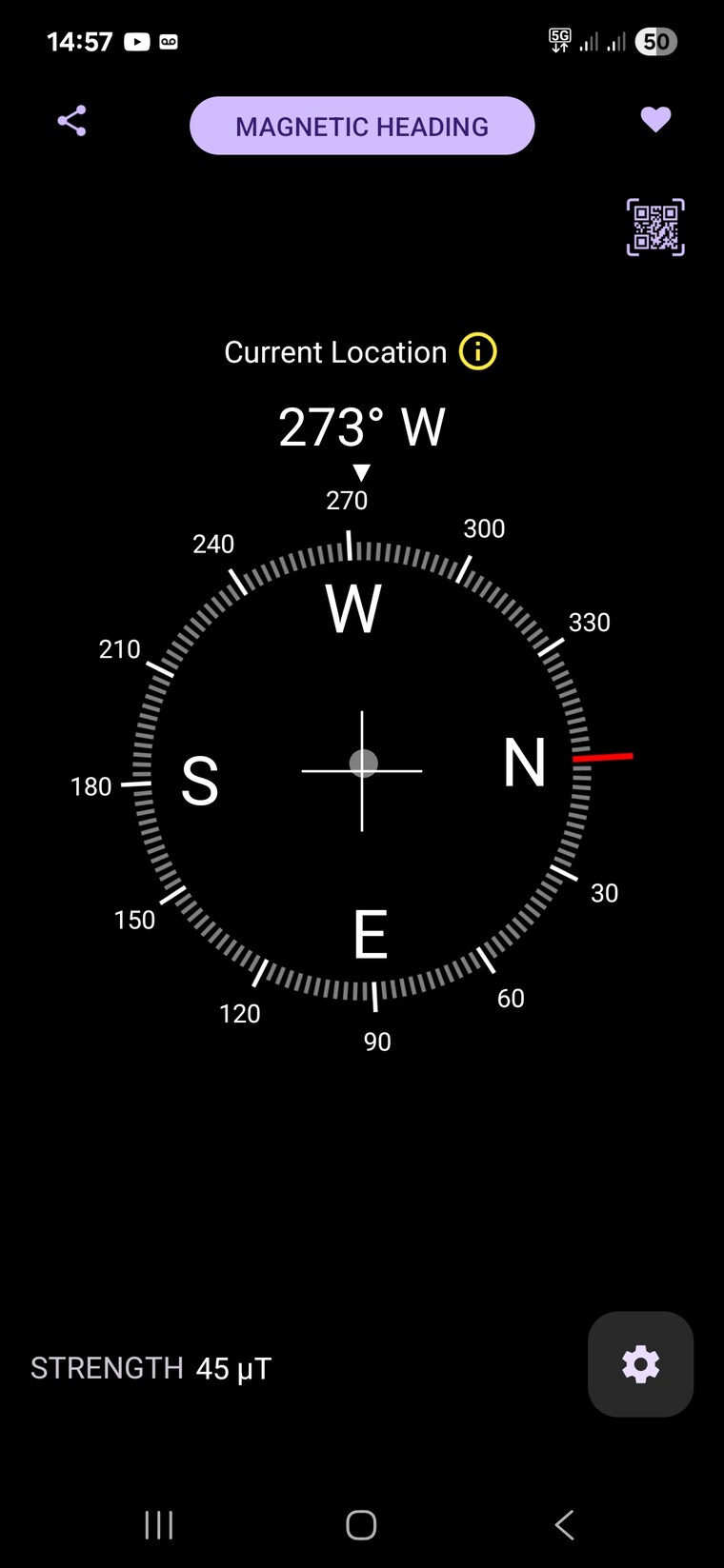Open the recent apps view
724x1568 pixels.
click(159, 1525)
